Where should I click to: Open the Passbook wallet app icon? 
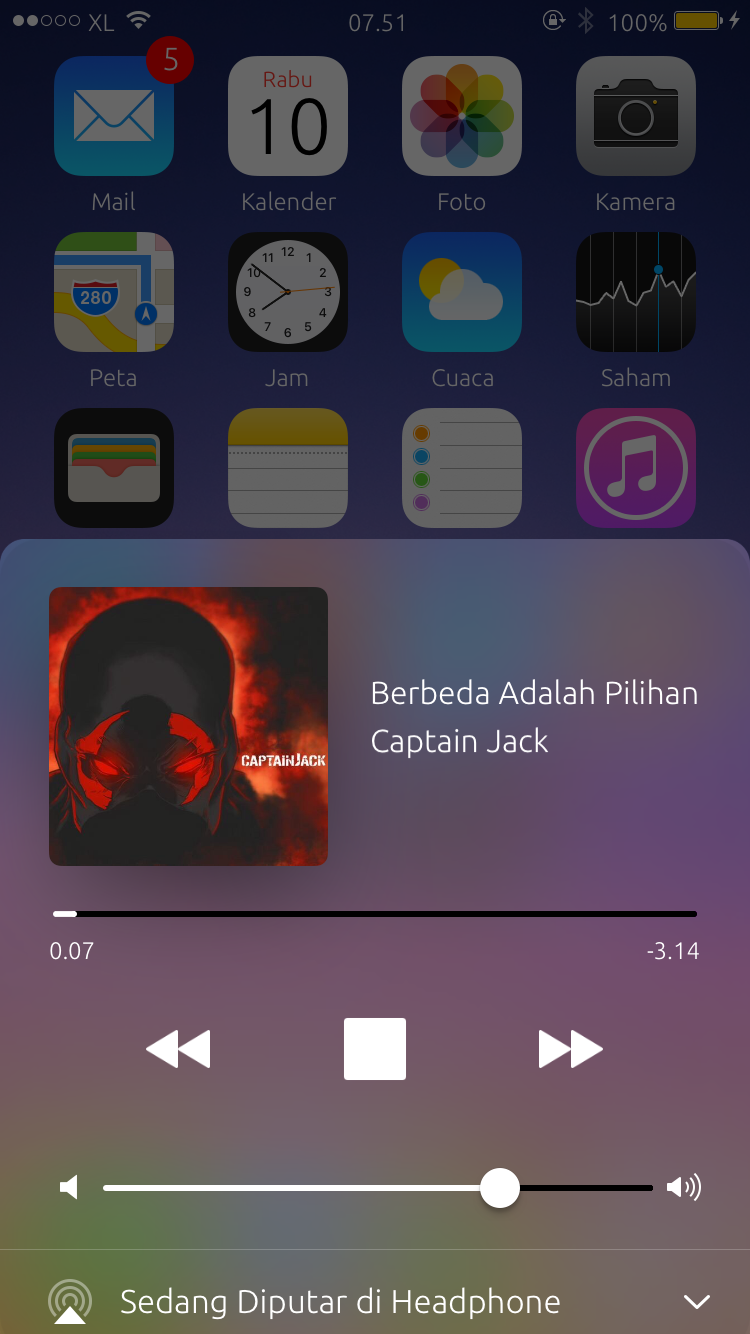click(x=114, y=468)
